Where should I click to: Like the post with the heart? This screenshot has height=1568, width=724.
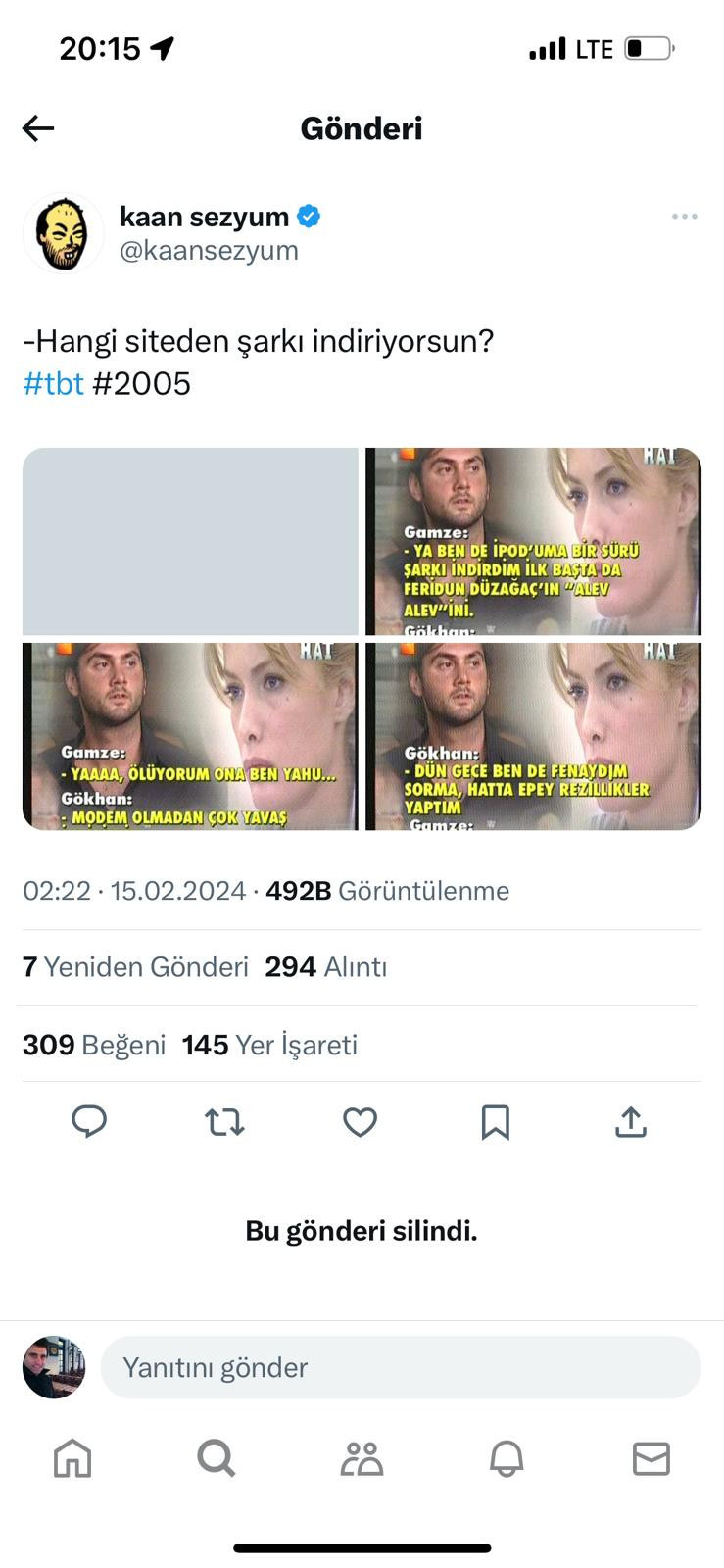pyautogui.click(x=360, y=1122)
